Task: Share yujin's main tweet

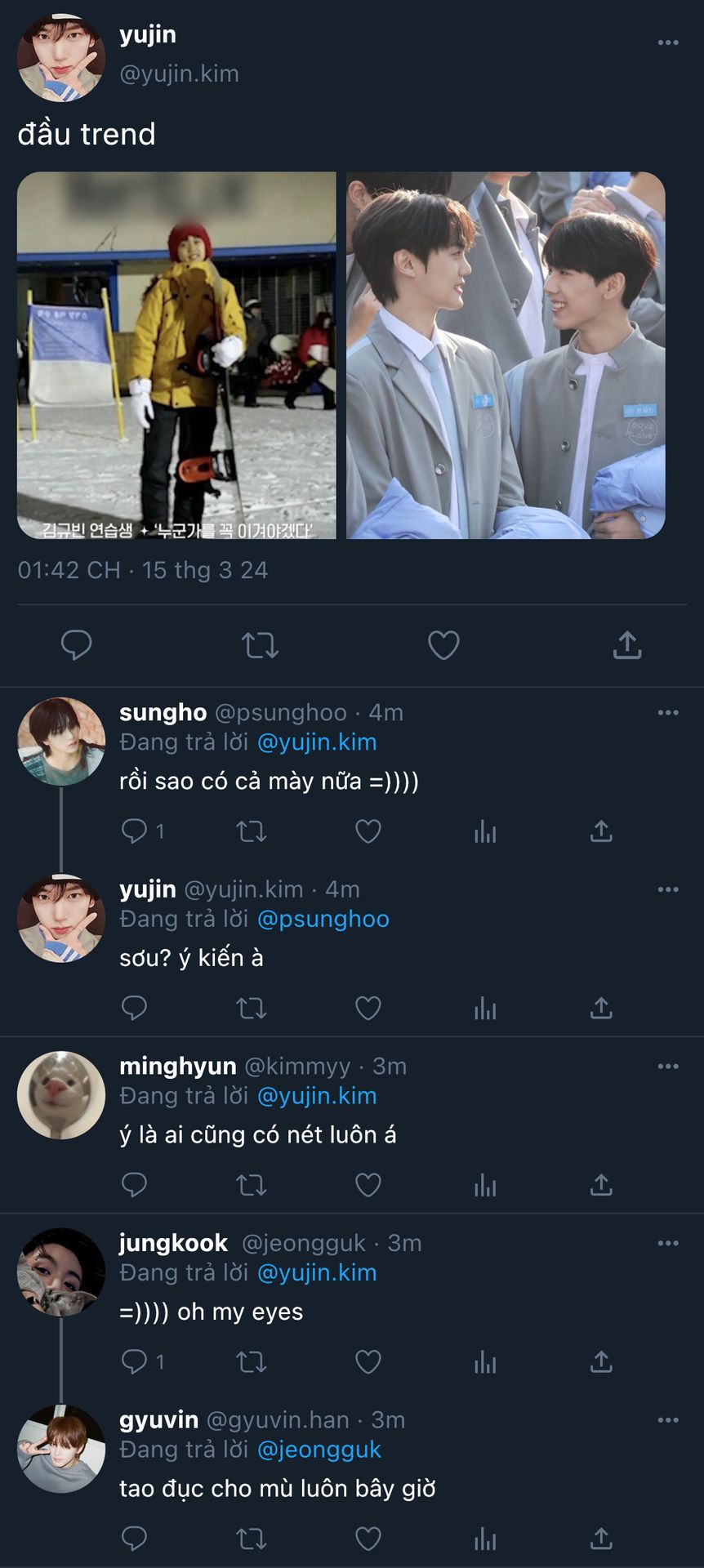Action: (627, 645)
